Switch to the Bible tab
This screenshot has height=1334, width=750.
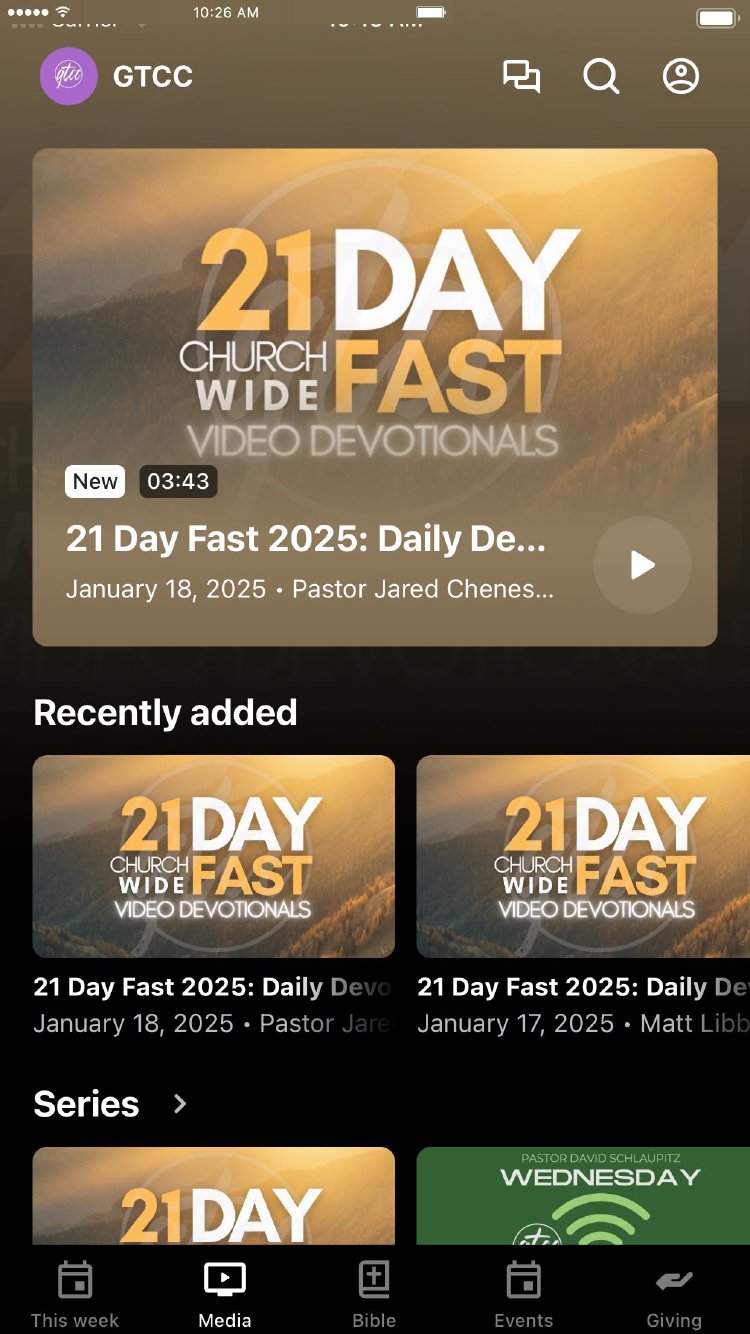374,1294
